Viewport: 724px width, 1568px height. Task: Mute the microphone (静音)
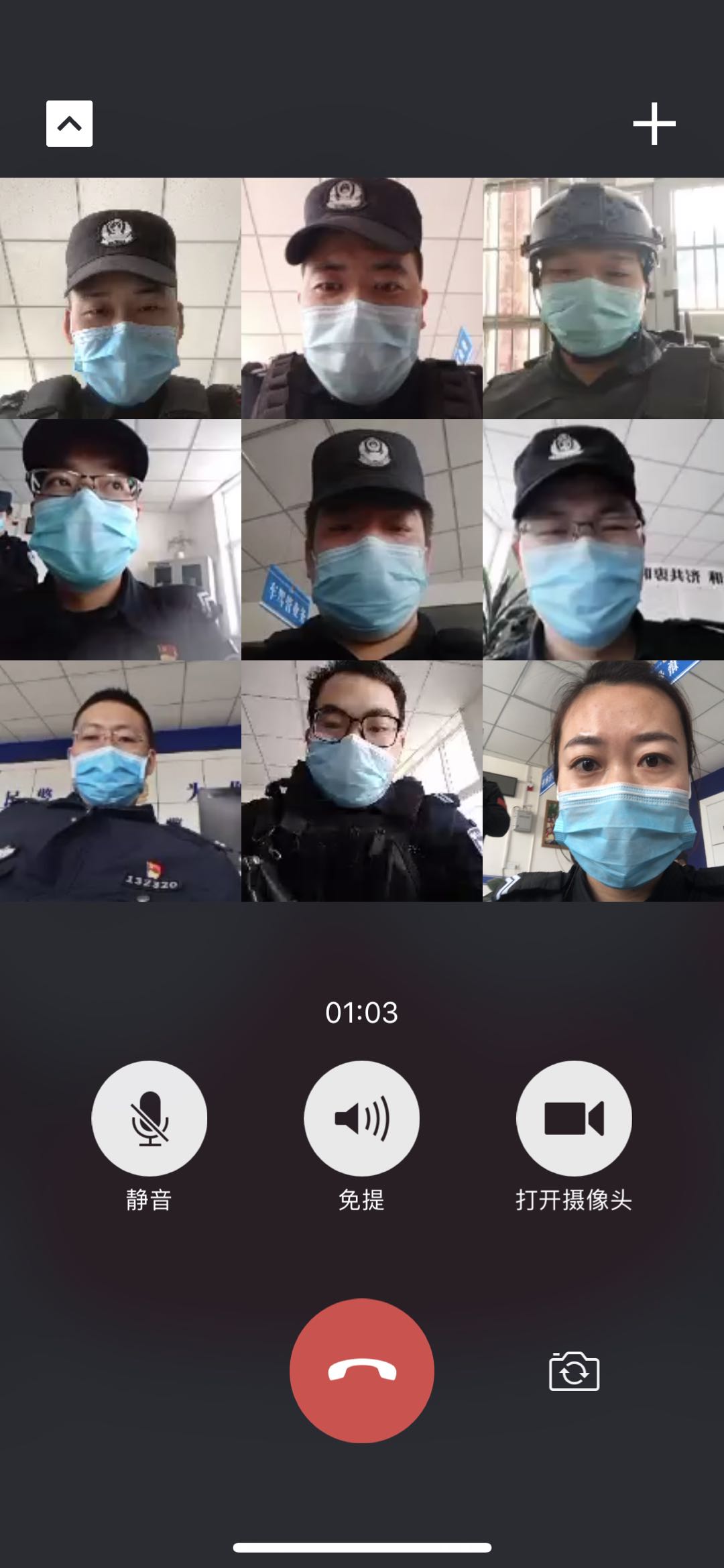pos(149,1118)
